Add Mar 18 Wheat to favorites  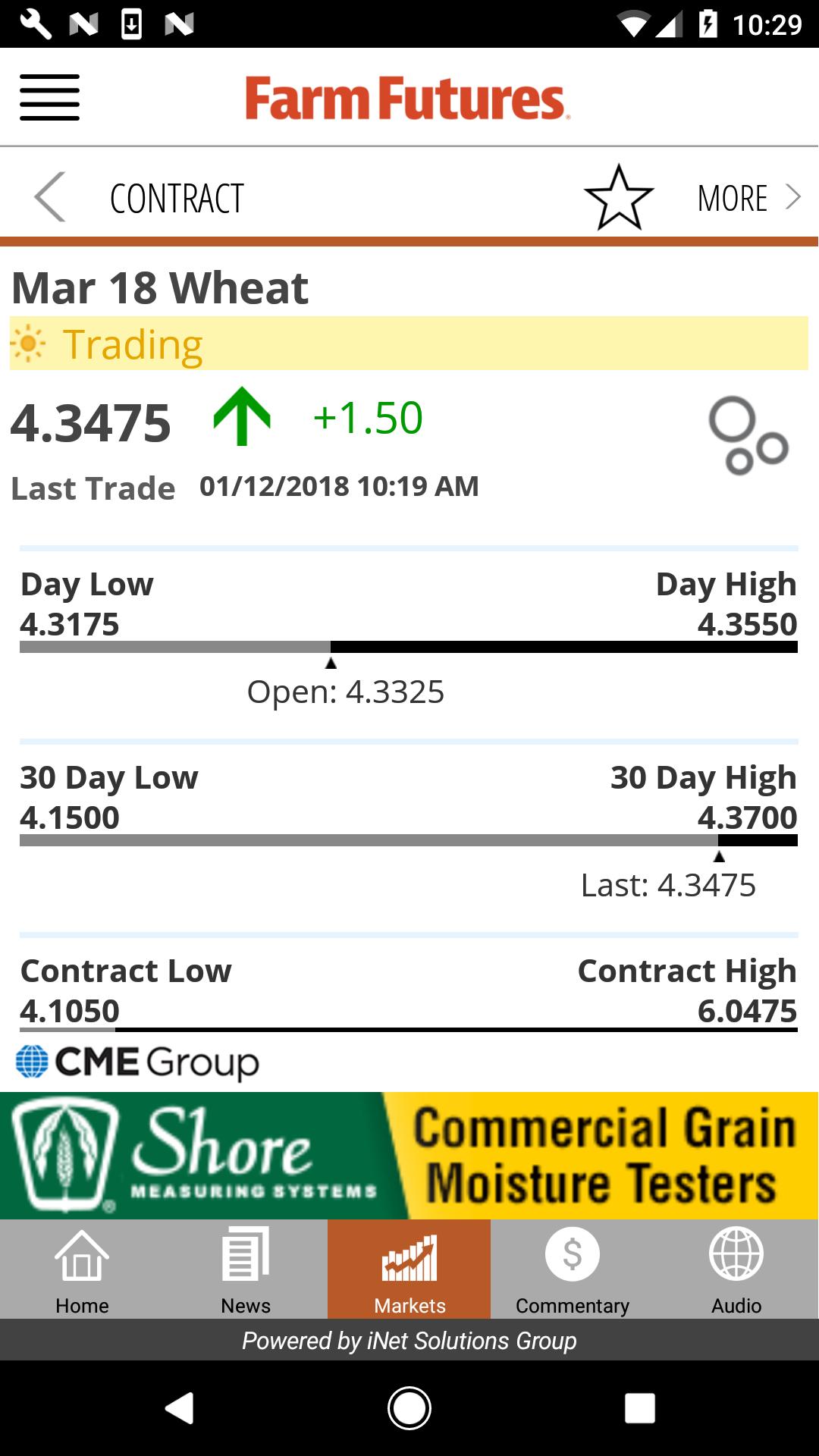click(619, 197)
